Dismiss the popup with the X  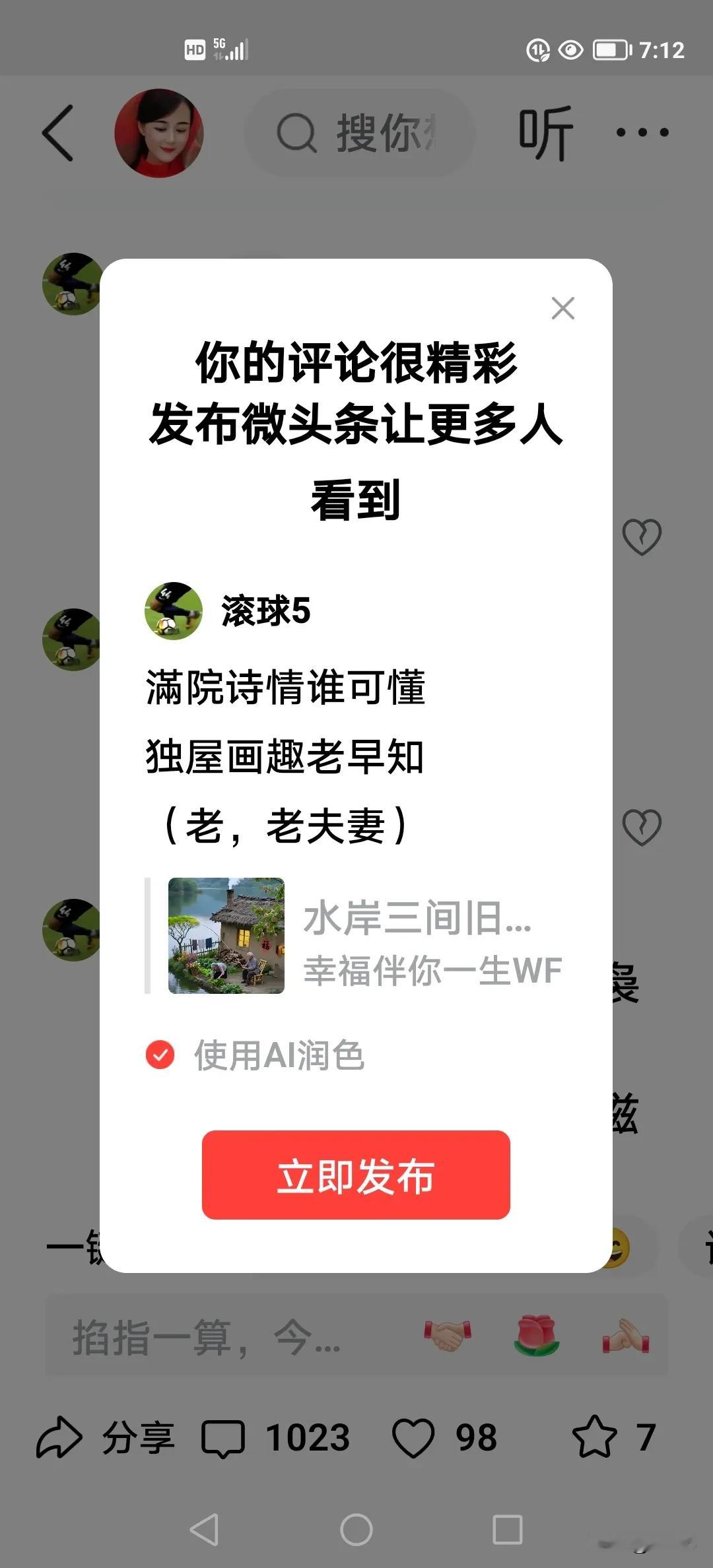[x=562, y=309]
